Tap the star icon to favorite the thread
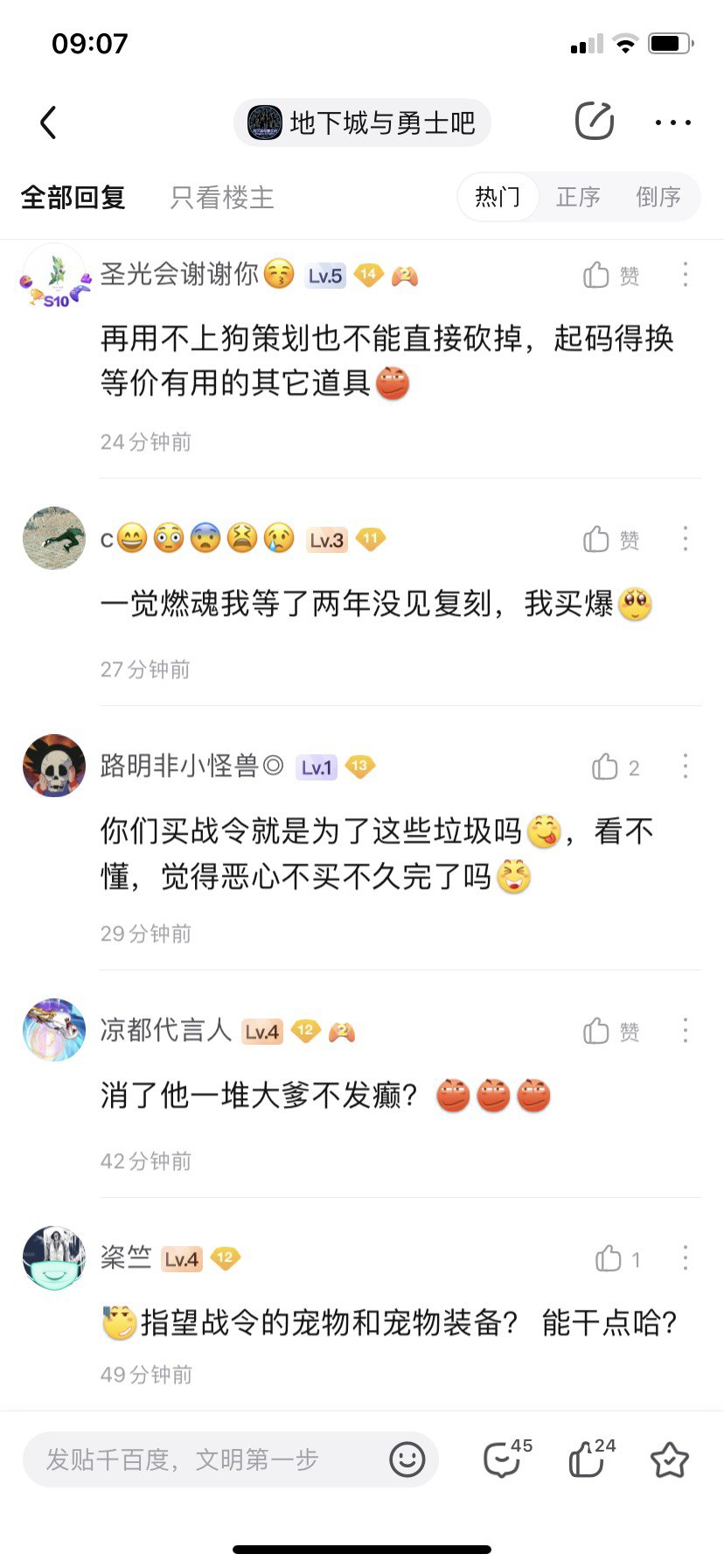The width and height of the screenshot is (724, 1568). click(x=671, y=1459)
